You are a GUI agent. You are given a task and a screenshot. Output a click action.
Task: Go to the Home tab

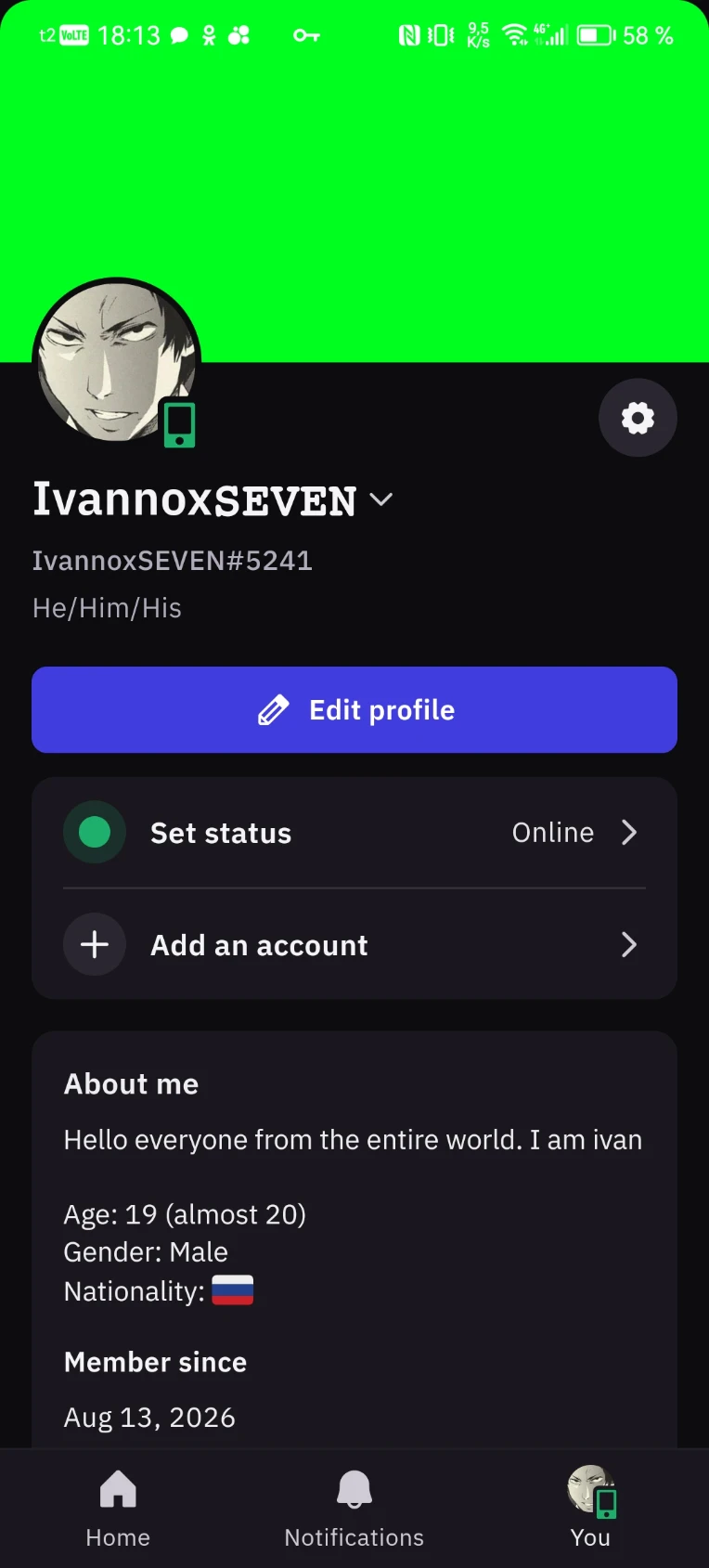pyautogui.click(x=118, y=1509)
